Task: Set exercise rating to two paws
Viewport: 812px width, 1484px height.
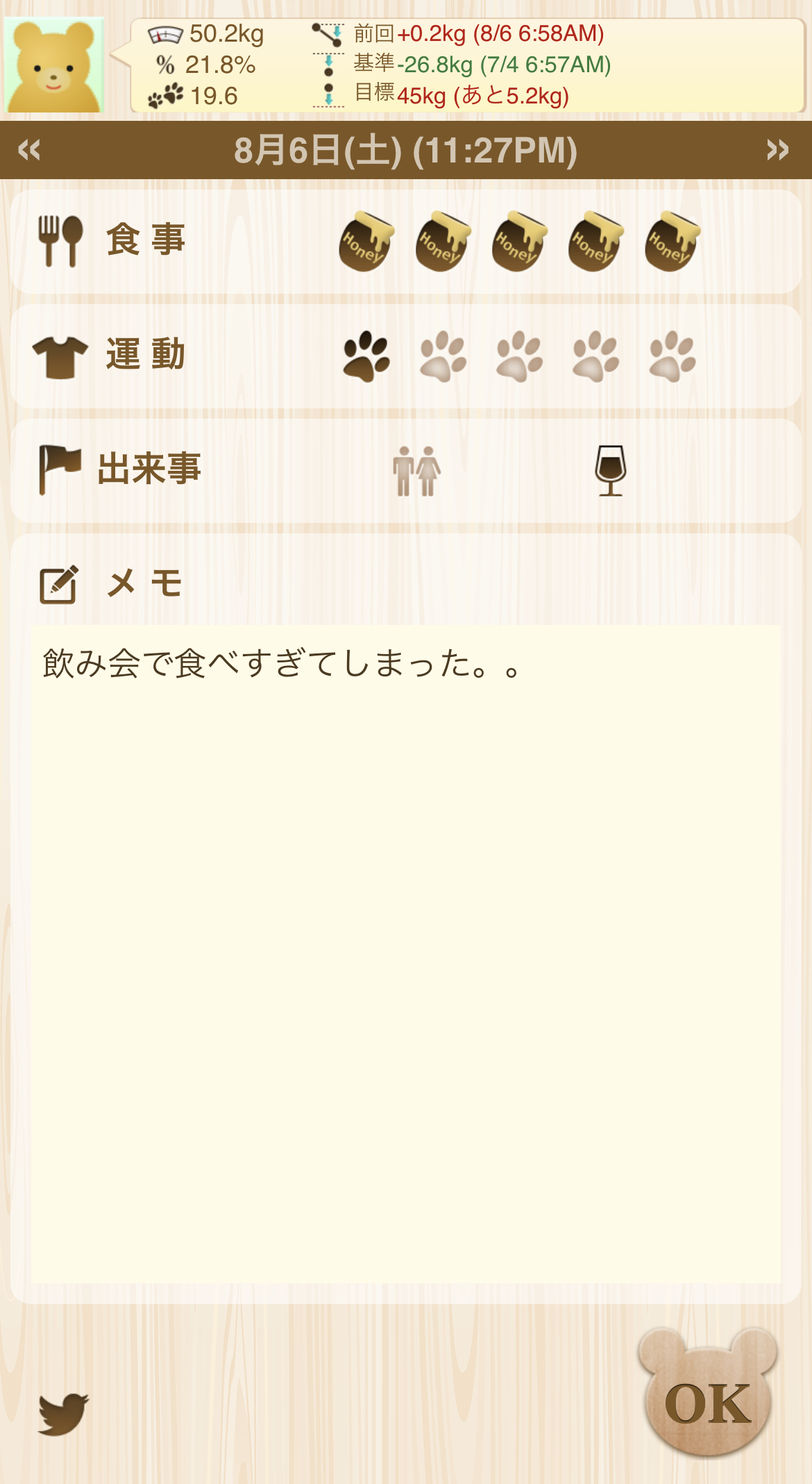Action: click(443, 356)
